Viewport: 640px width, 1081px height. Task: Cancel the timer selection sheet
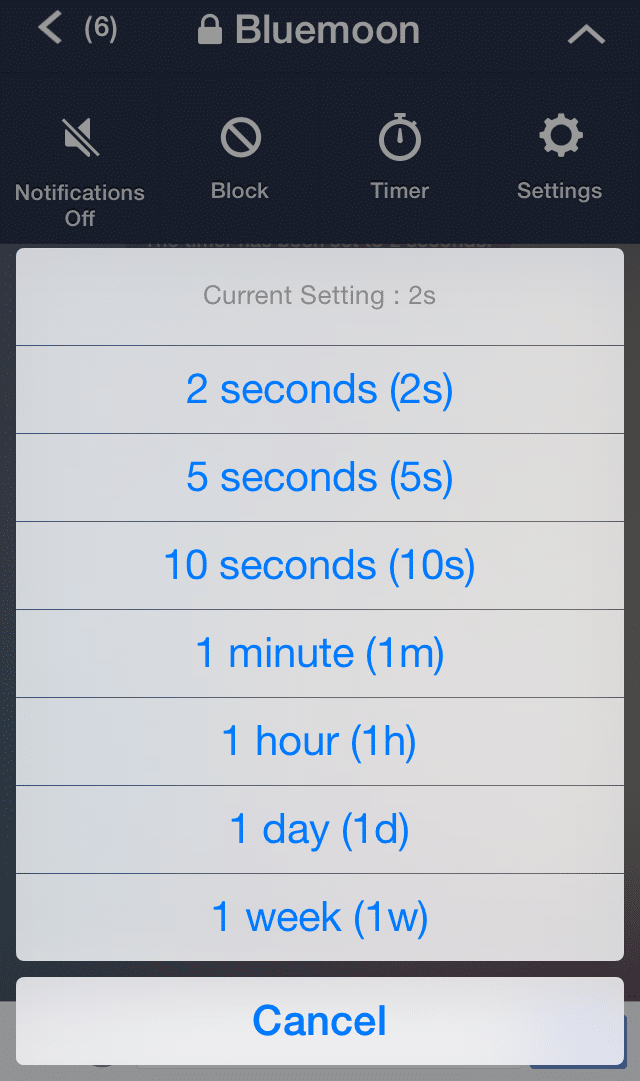pos(320,1021)
